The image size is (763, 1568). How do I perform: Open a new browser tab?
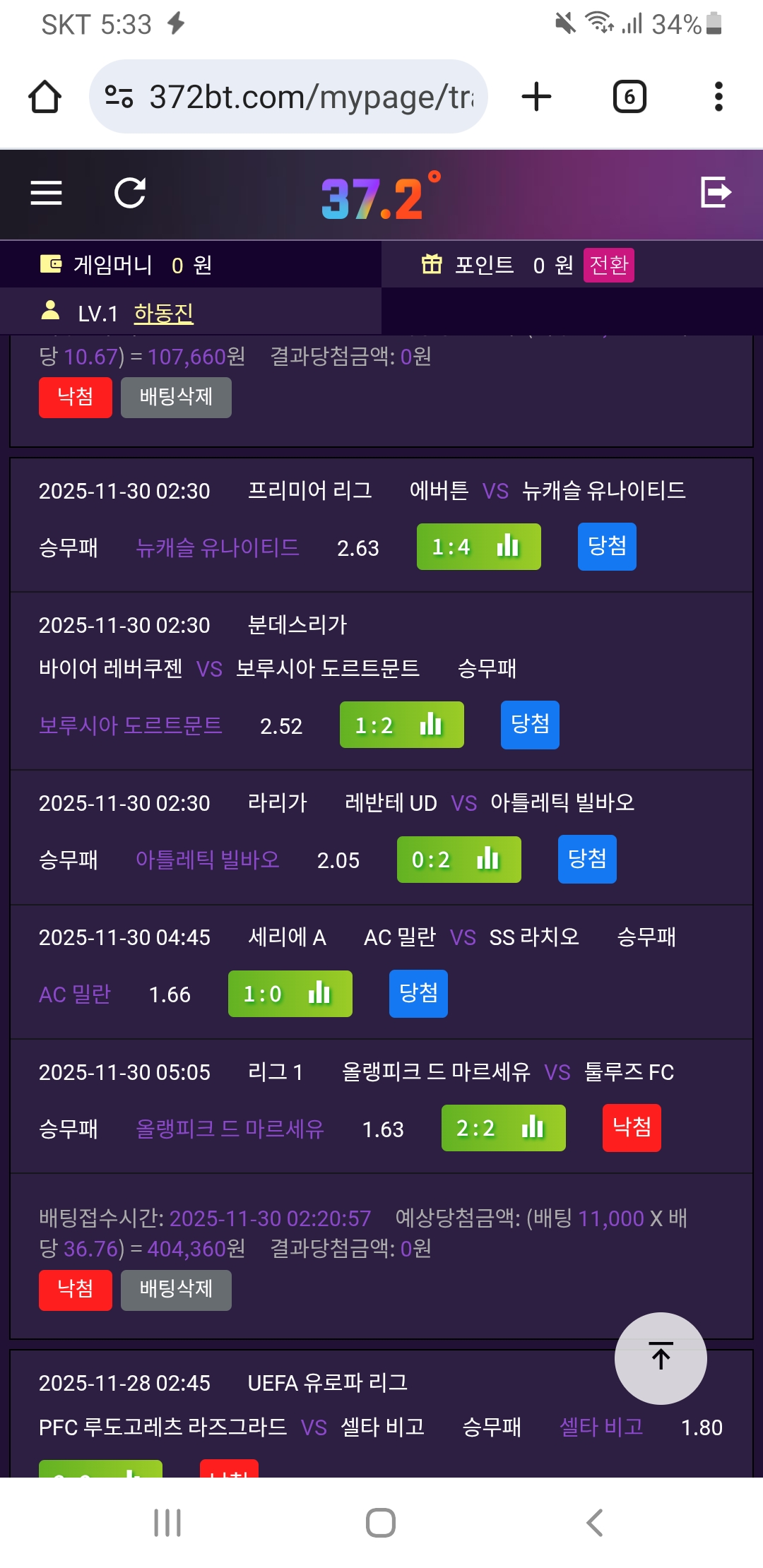click(x=536, y=97)
